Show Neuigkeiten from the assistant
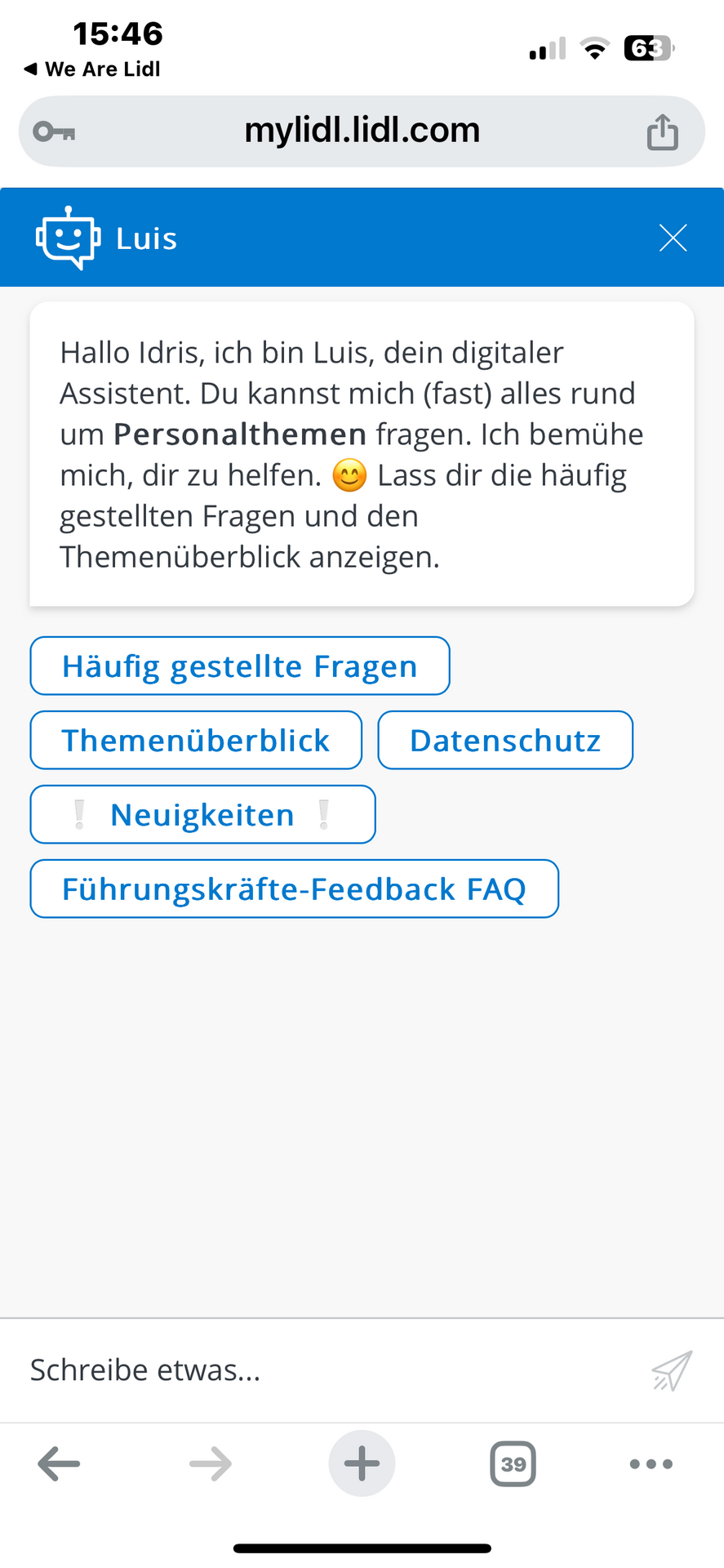This screenshot has width=724, height=1568. [x=202, y=815]
